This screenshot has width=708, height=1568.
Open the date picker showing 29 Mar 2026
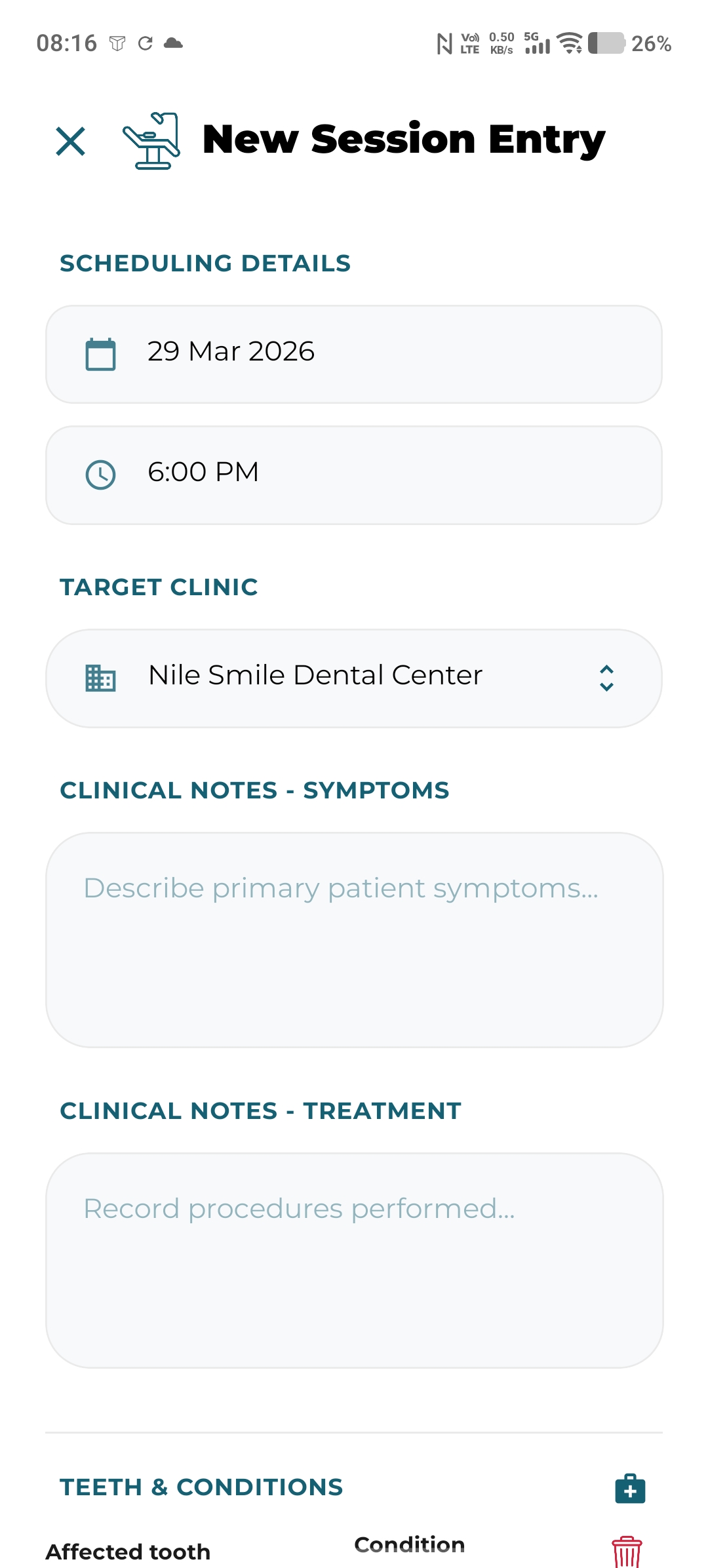coord(354,354)
